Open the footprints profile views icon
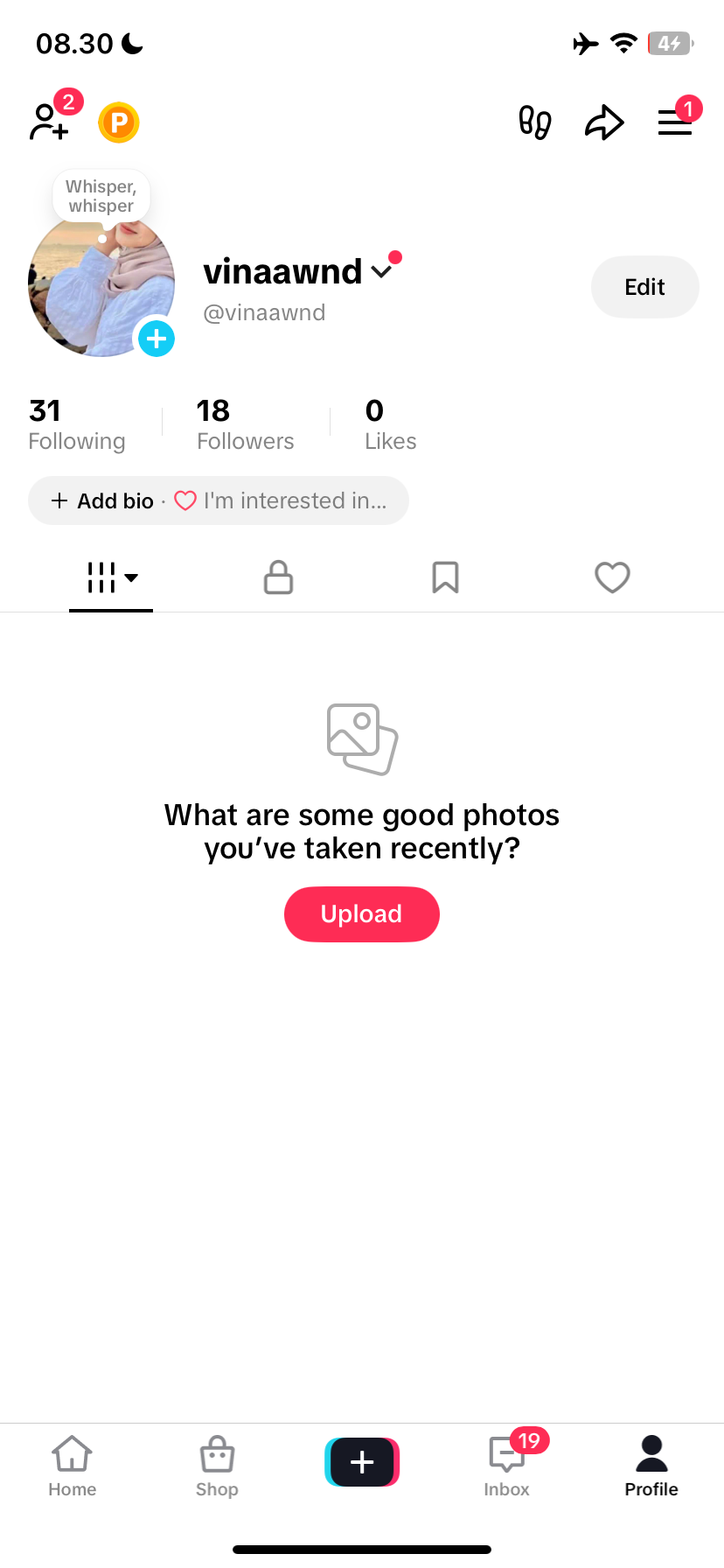724x1568 pixels. point(534,122)
